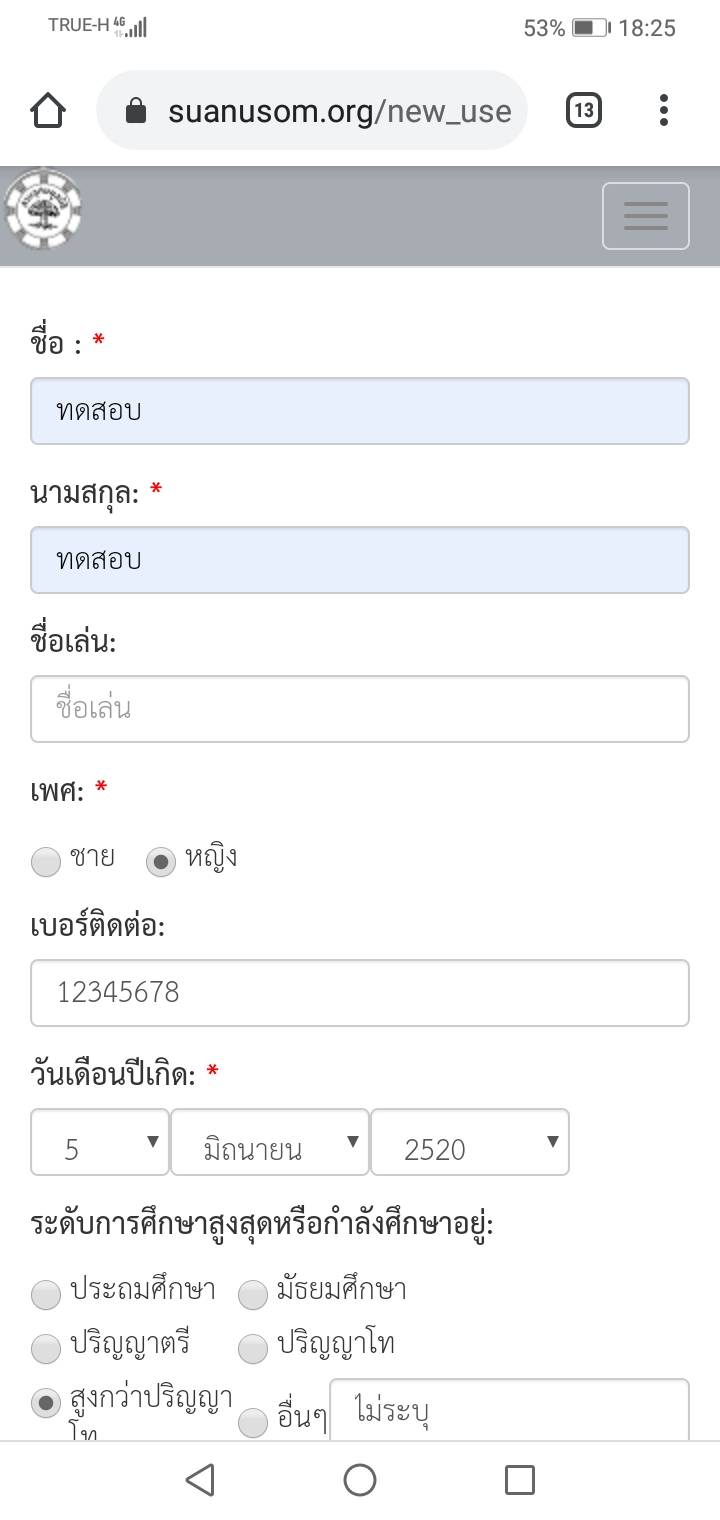Tap the ชื่อเล่น nickname field
Screen dimensions: 720x1520
coord(360,709)
